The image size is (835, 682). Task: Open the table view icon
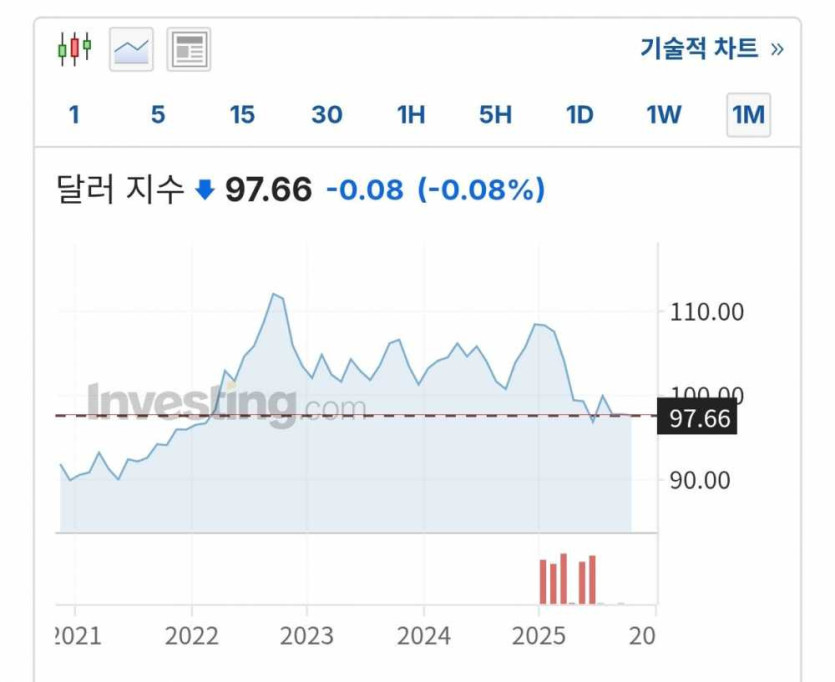(188, 48)
